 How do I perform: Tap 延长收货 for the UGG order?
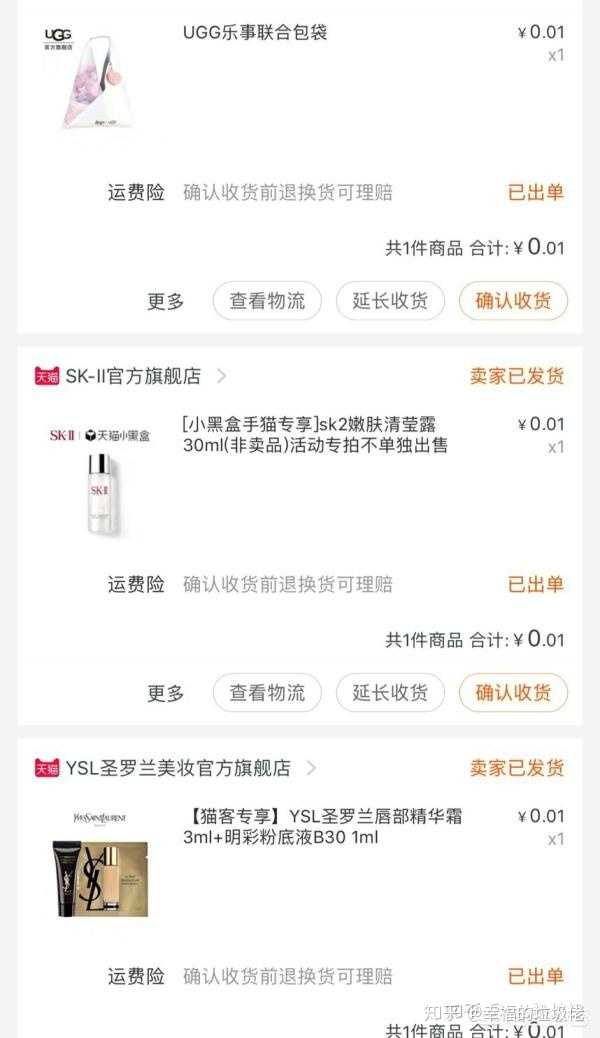pyautogui.click(x=390, y=301)
